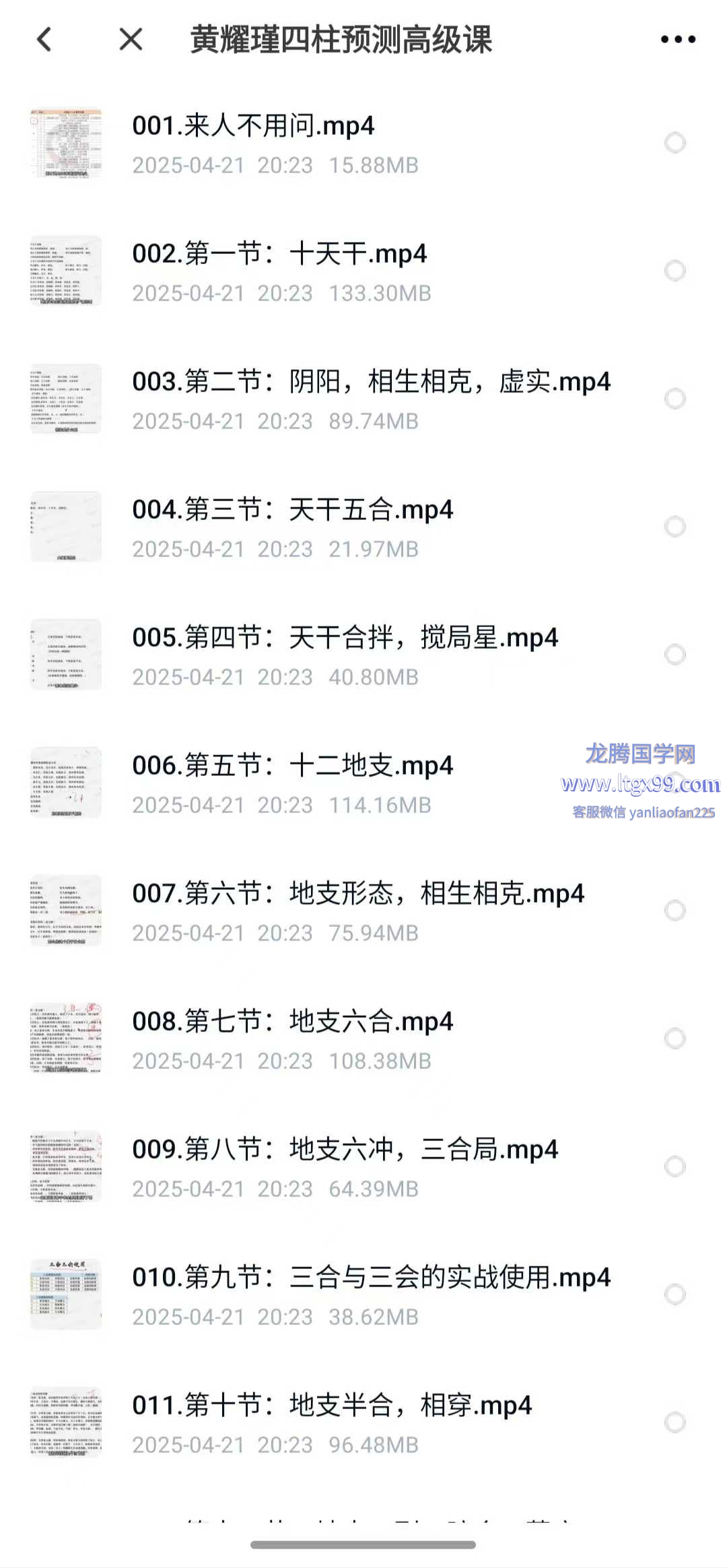Open 005.第四节：天干合拌，搅局星.mp4
Screen dimensions: 727x1568
click(x=345, y=639)
